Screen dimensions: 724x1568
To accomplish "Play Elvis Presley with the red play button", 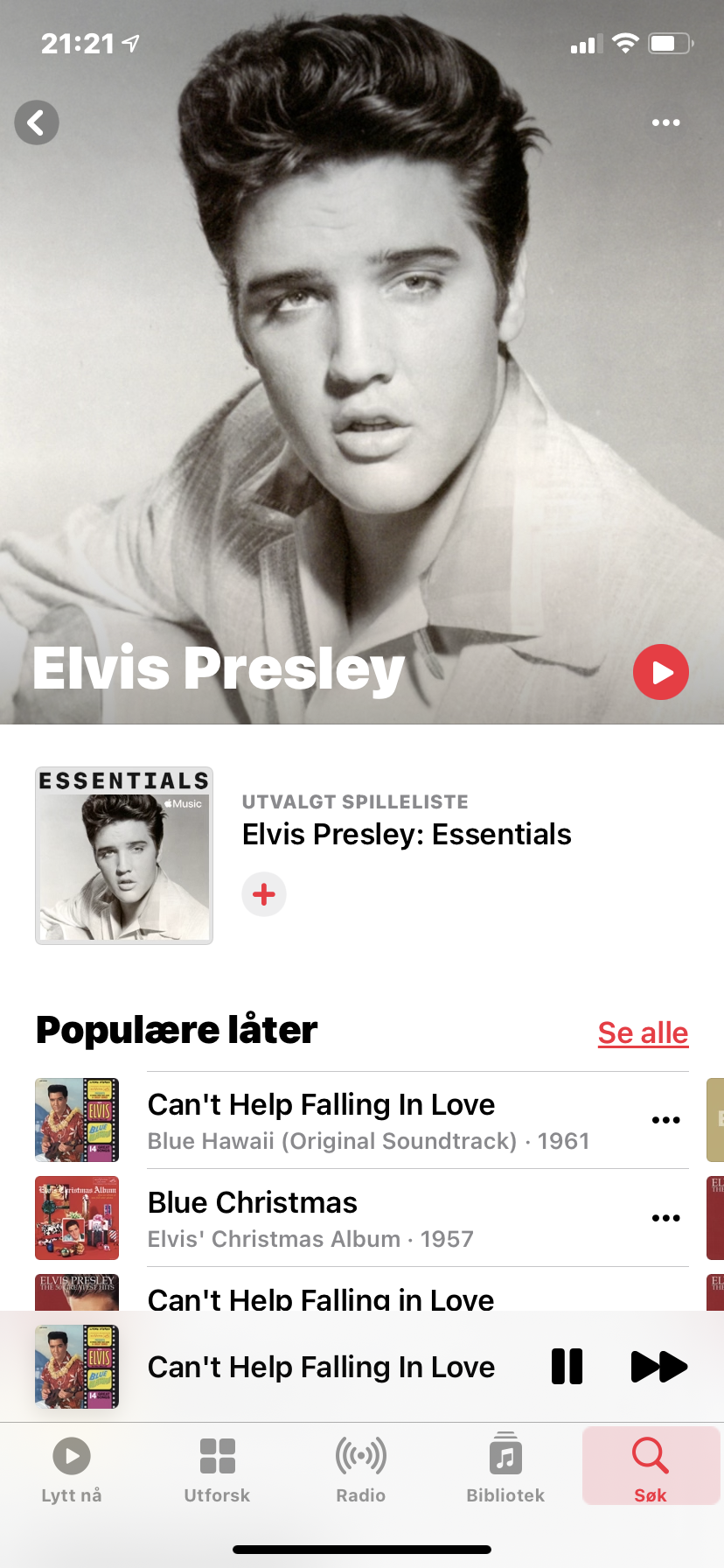I will pyautogui.click(x=661, y=672).
